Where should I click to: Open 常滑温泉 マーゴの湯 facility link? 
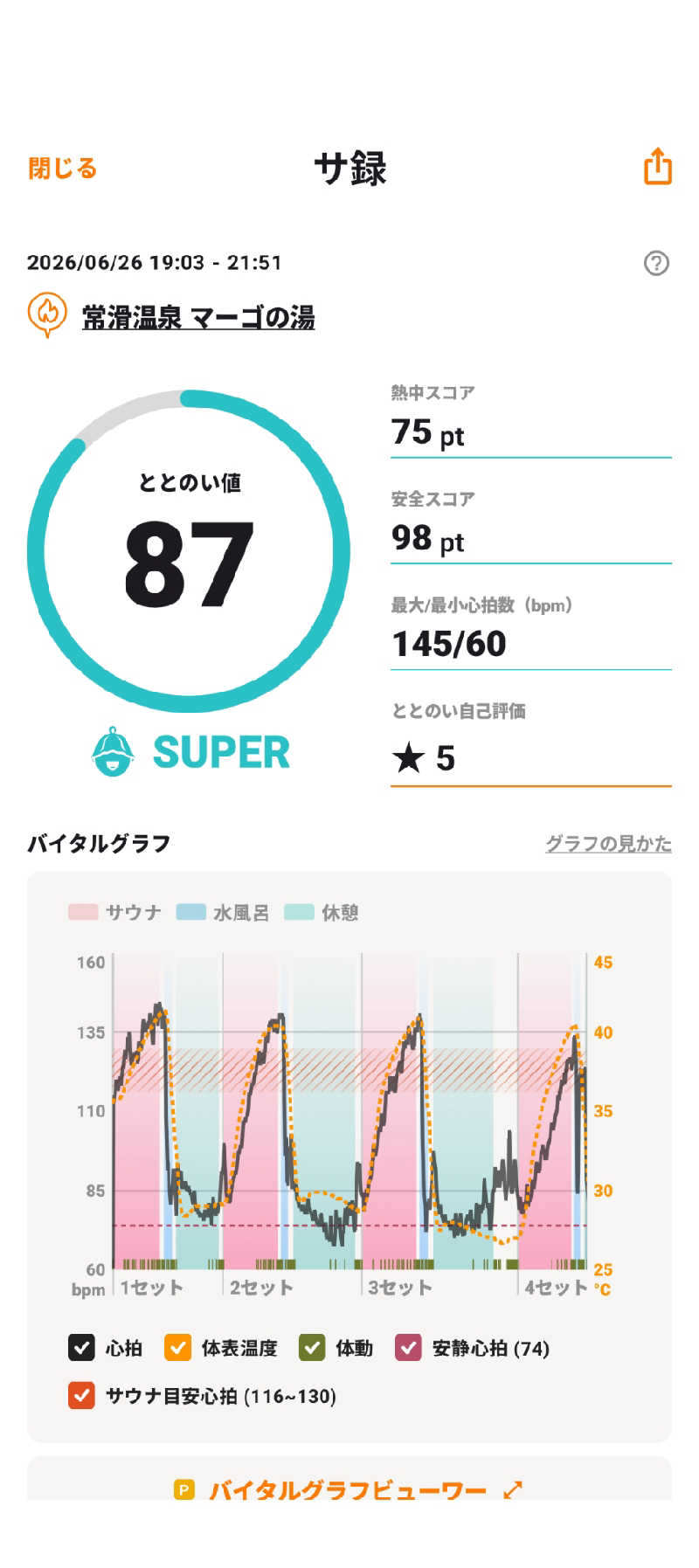coord(198,317)
